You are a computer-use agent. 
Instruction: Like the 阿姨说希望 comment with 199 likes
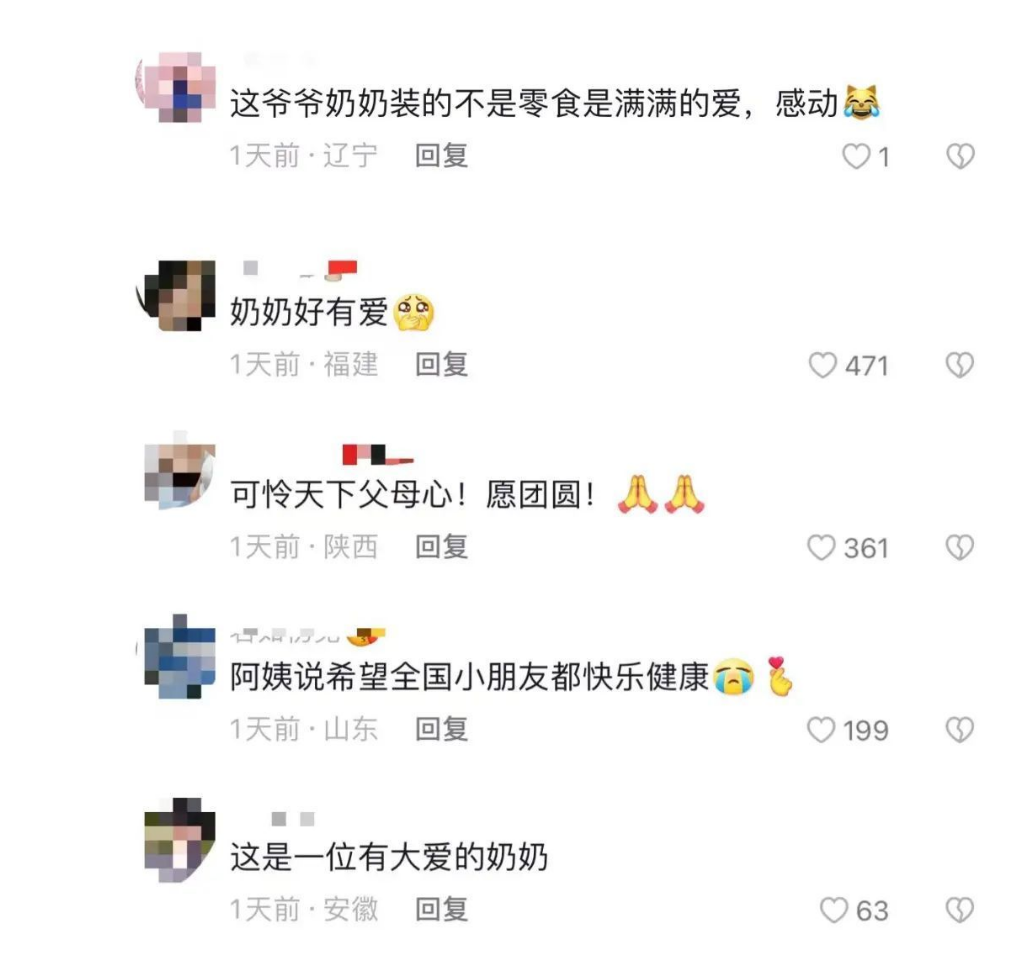click(x=822, y=731)
